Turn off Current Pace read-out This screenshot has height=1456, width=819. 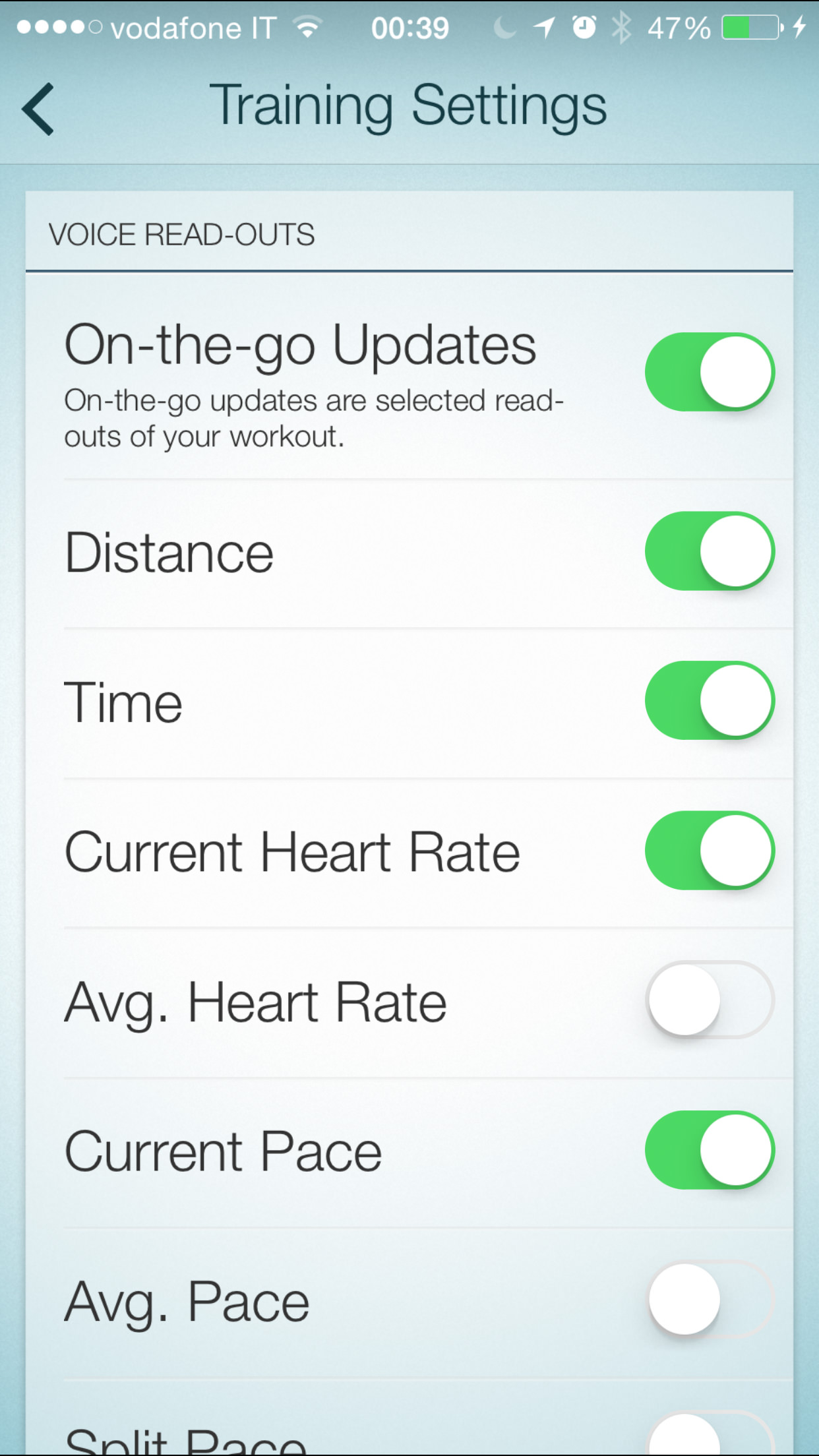[x=710, y=1150]
